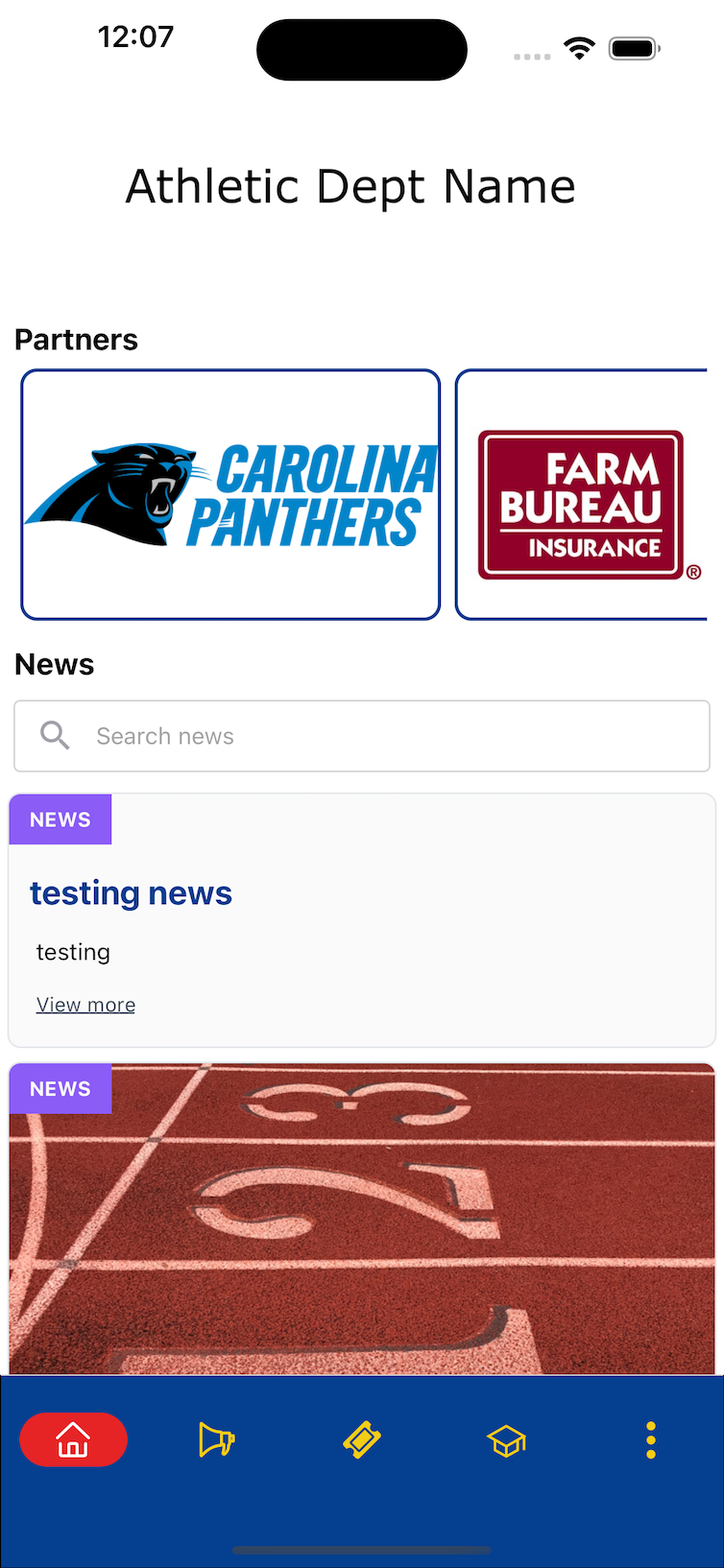Follow the View more link under testing news
724x1568 pixels.
click(85, 1005)
